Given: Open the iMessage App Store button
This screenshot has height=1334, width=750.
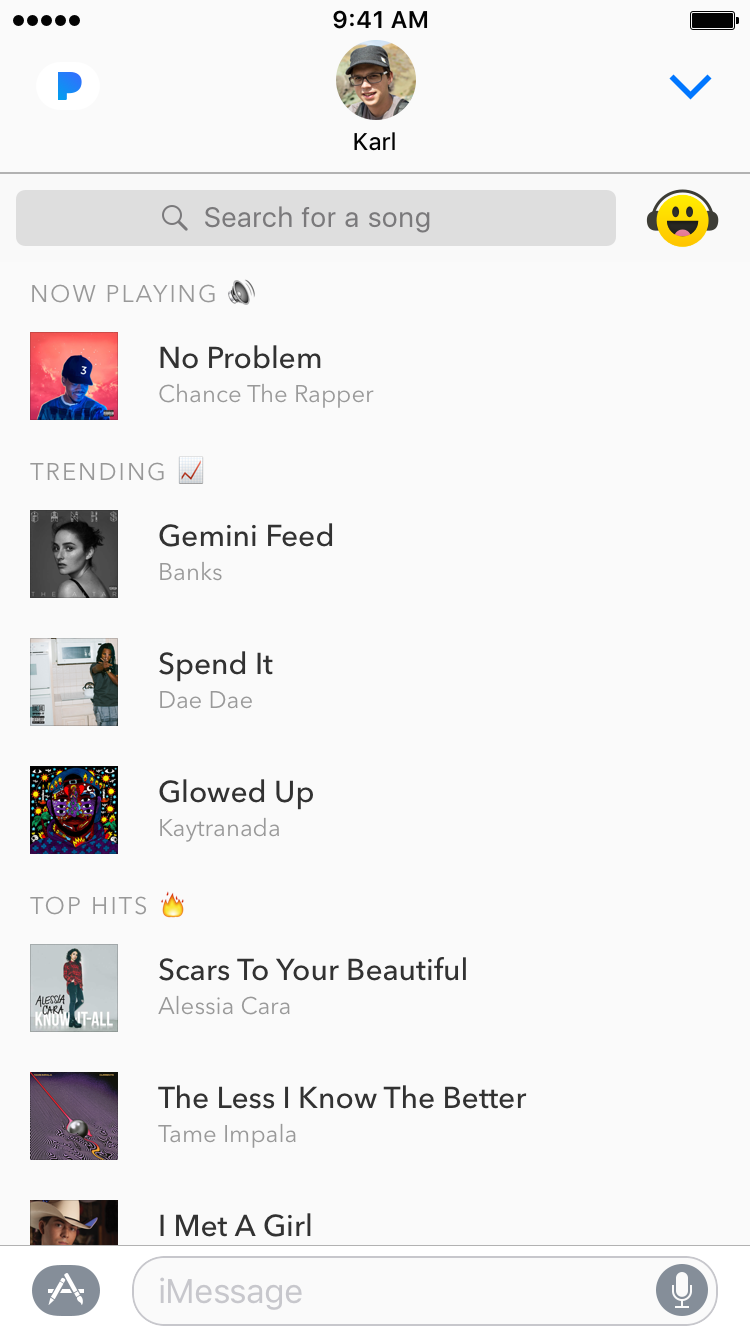Looking at the screenshot, I should point(66,1290).
